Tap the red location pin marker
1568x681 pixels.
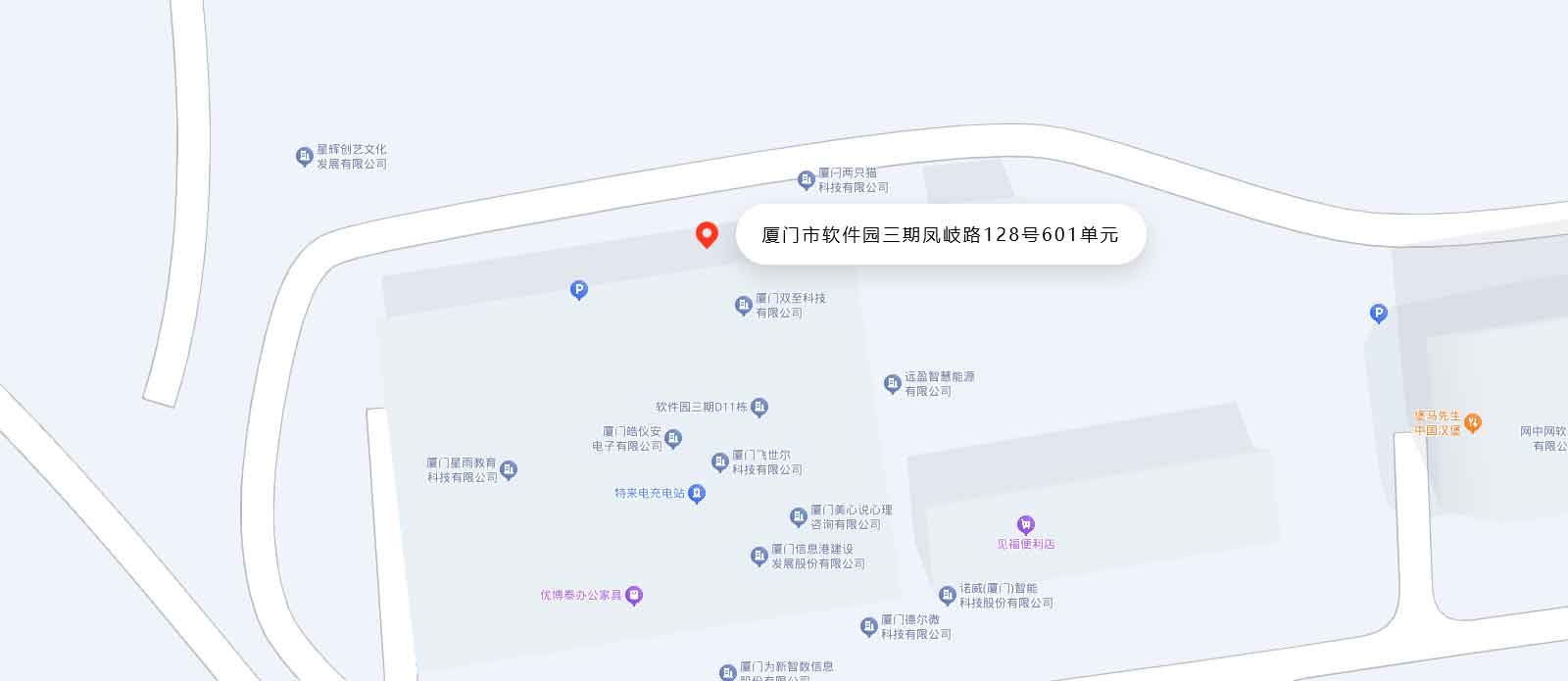(x=707, y=234)
